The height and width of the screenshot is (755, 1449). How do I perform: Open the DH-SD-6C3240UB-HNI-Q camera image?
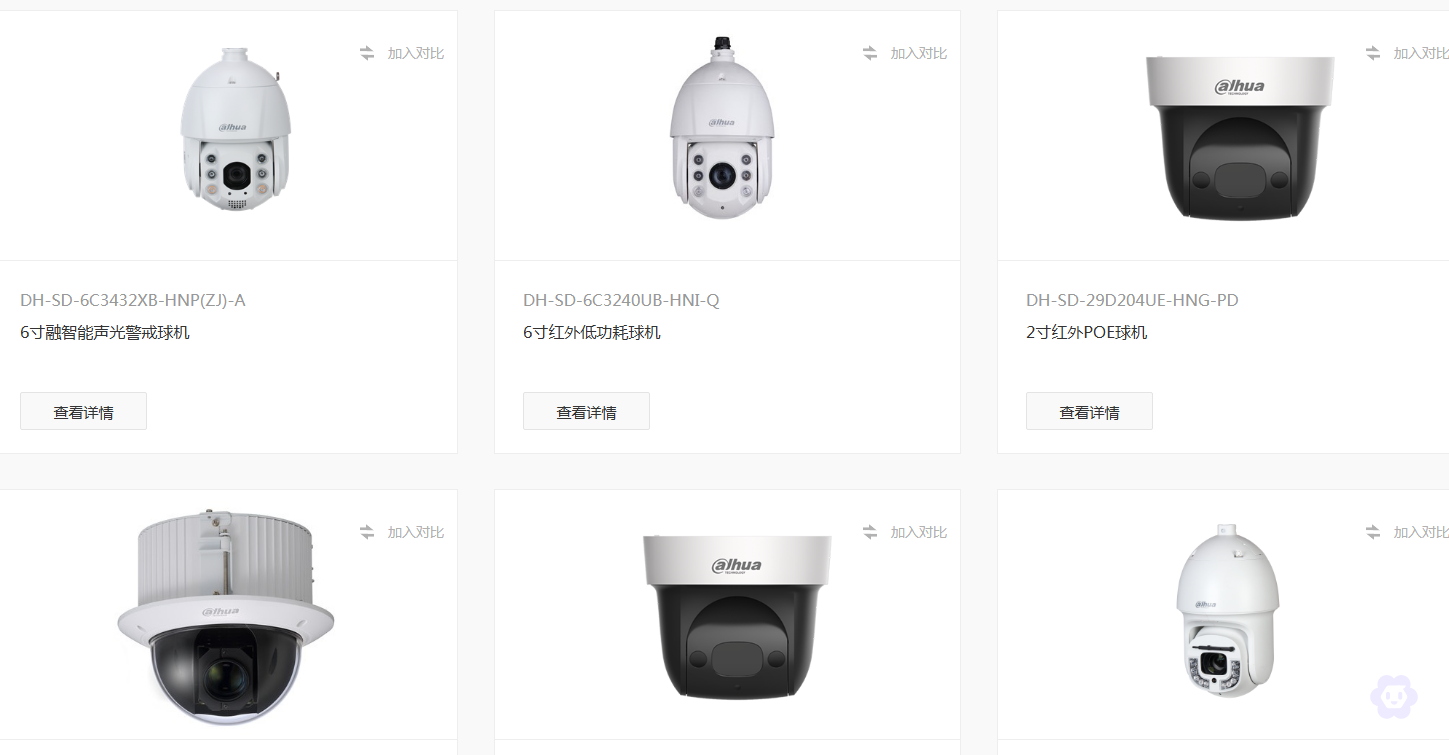click(x=722, y=130)
